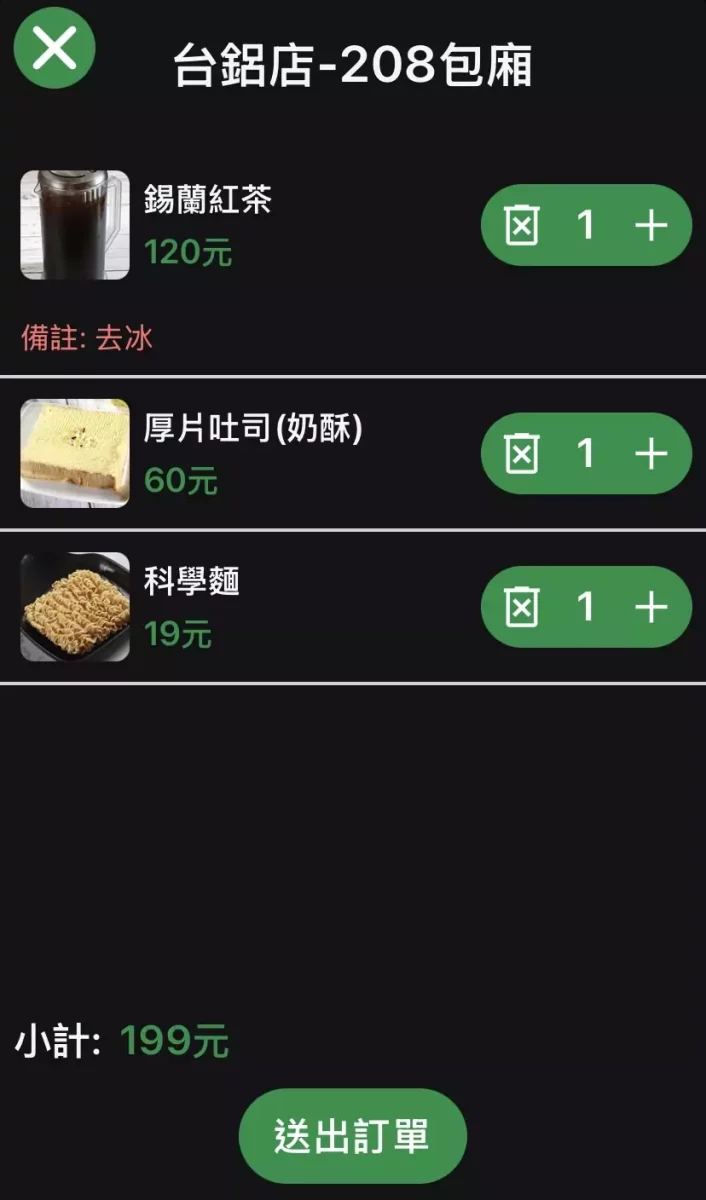Tap the trash icon for 科學麵
706x1200 pixels.
pyautogui.click(x=521, y=607)
